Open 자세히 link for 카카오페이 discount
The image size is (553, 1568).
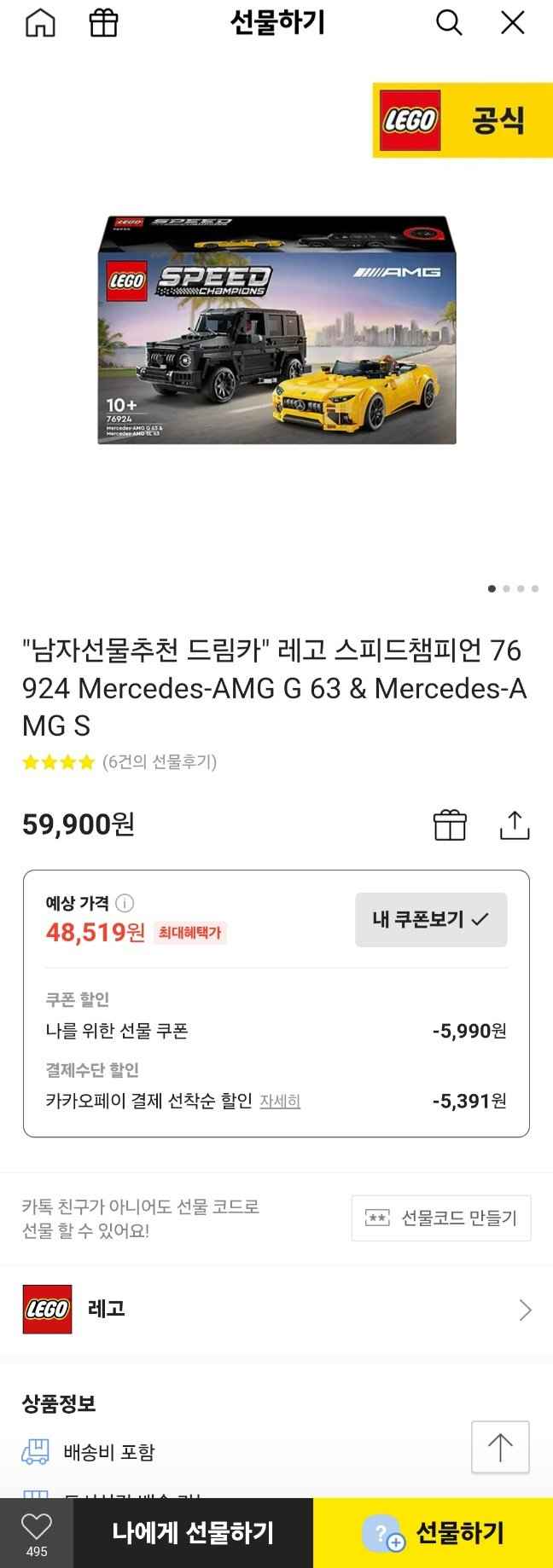280,1102
